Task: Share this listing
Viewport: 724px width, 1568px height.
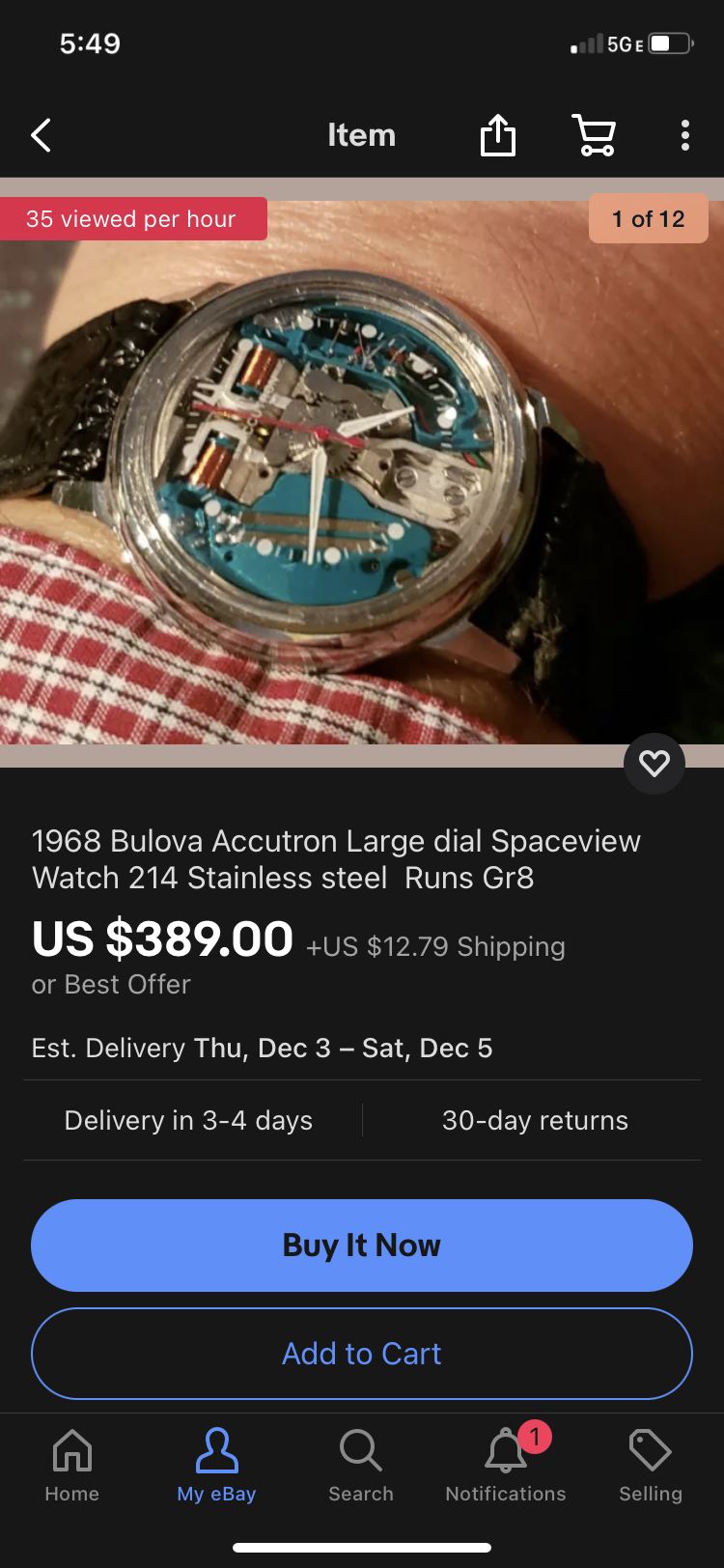Action: click(498, 134)
